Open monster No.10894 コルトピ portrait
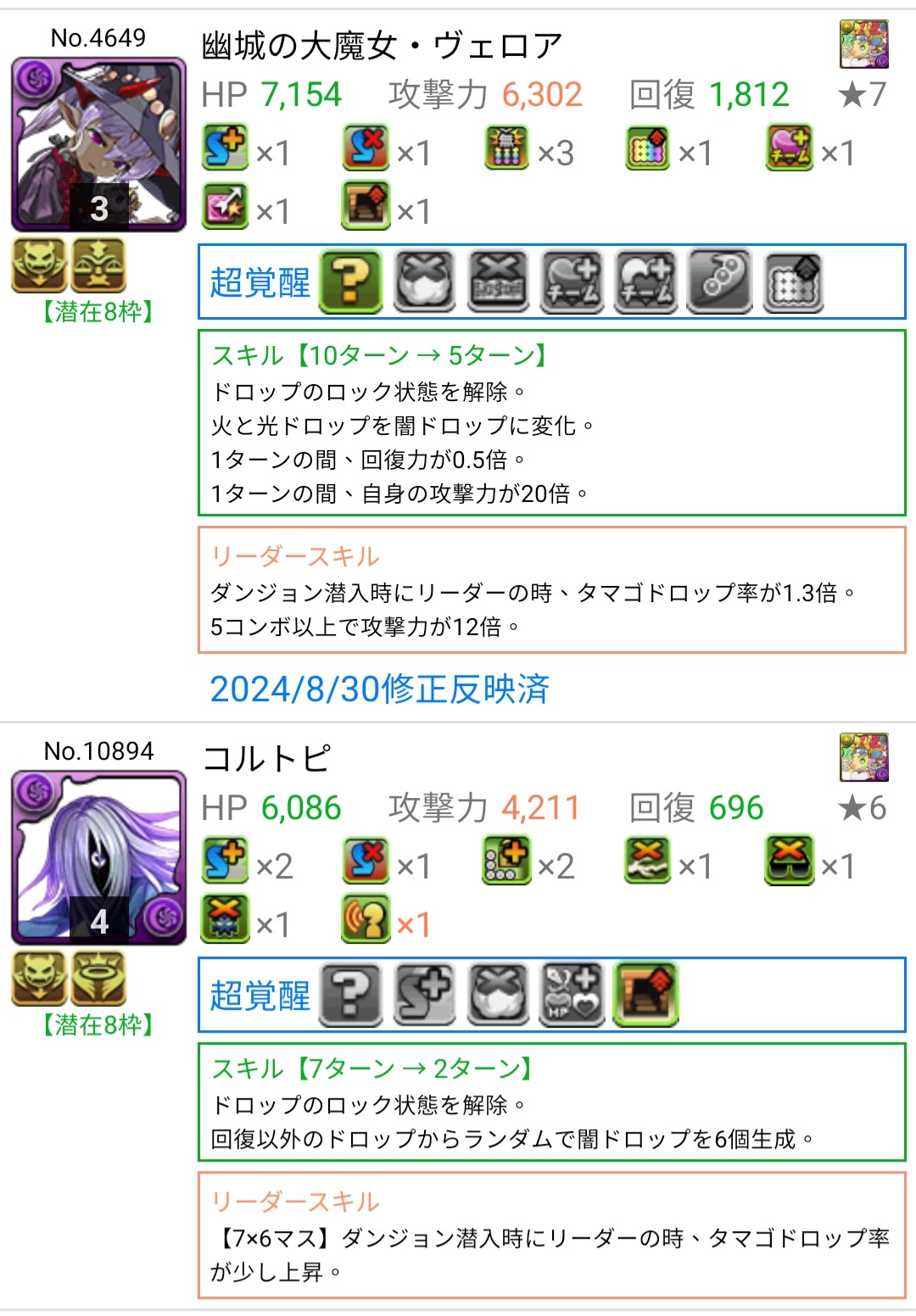The image size is (916, 1316). [98, 858]
